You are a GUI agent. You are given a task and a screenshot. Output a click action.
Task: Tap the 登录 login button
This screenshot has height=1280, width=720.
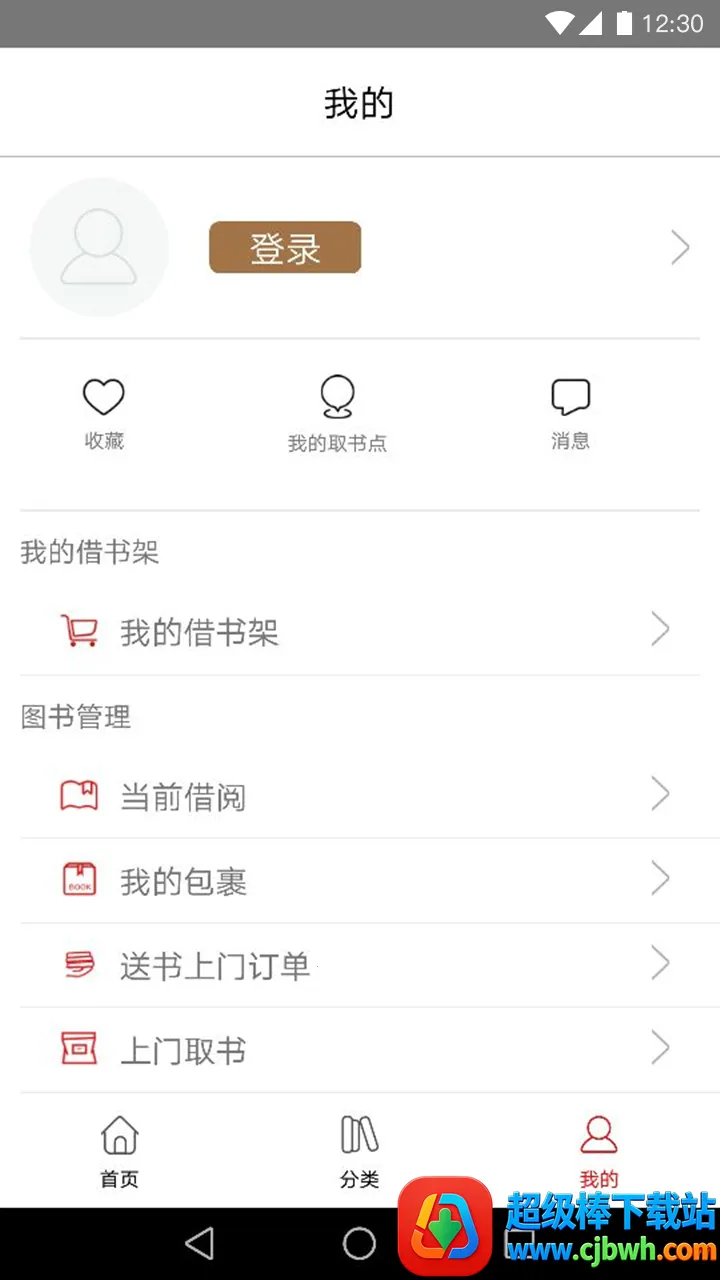point(285,248)
